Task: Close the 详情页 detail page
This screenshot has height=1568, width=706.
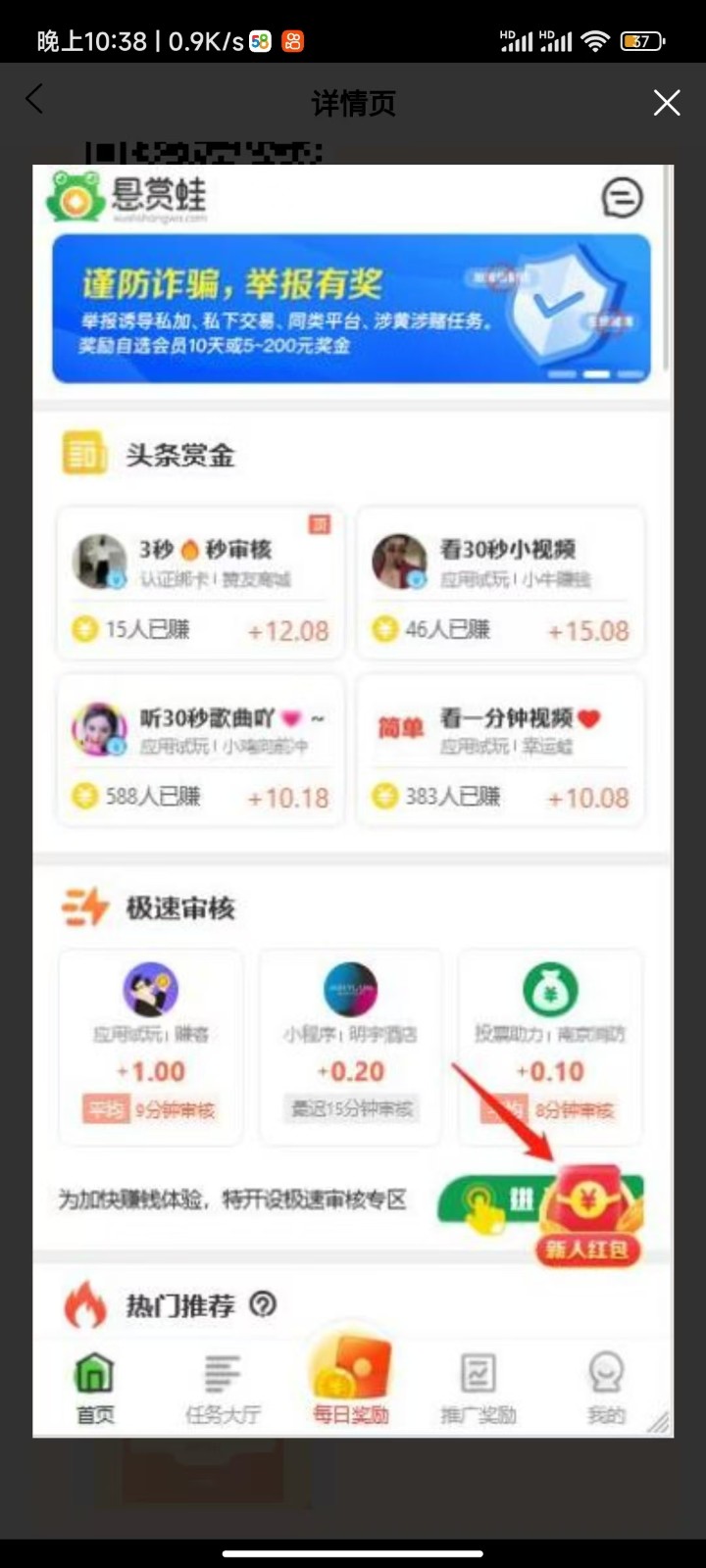Action: (667, 102)
